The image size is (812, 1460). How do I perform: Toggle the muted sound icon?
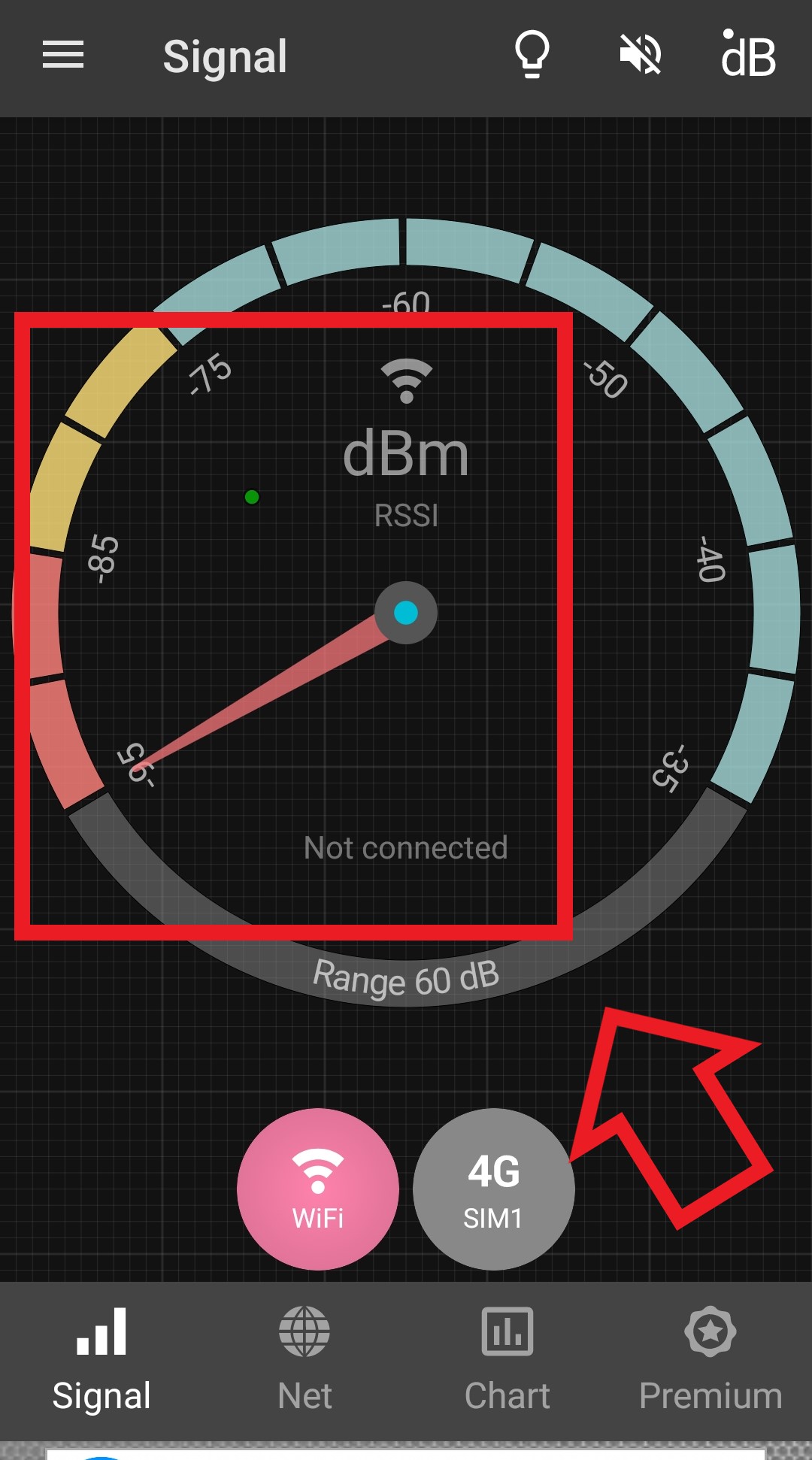640,56
